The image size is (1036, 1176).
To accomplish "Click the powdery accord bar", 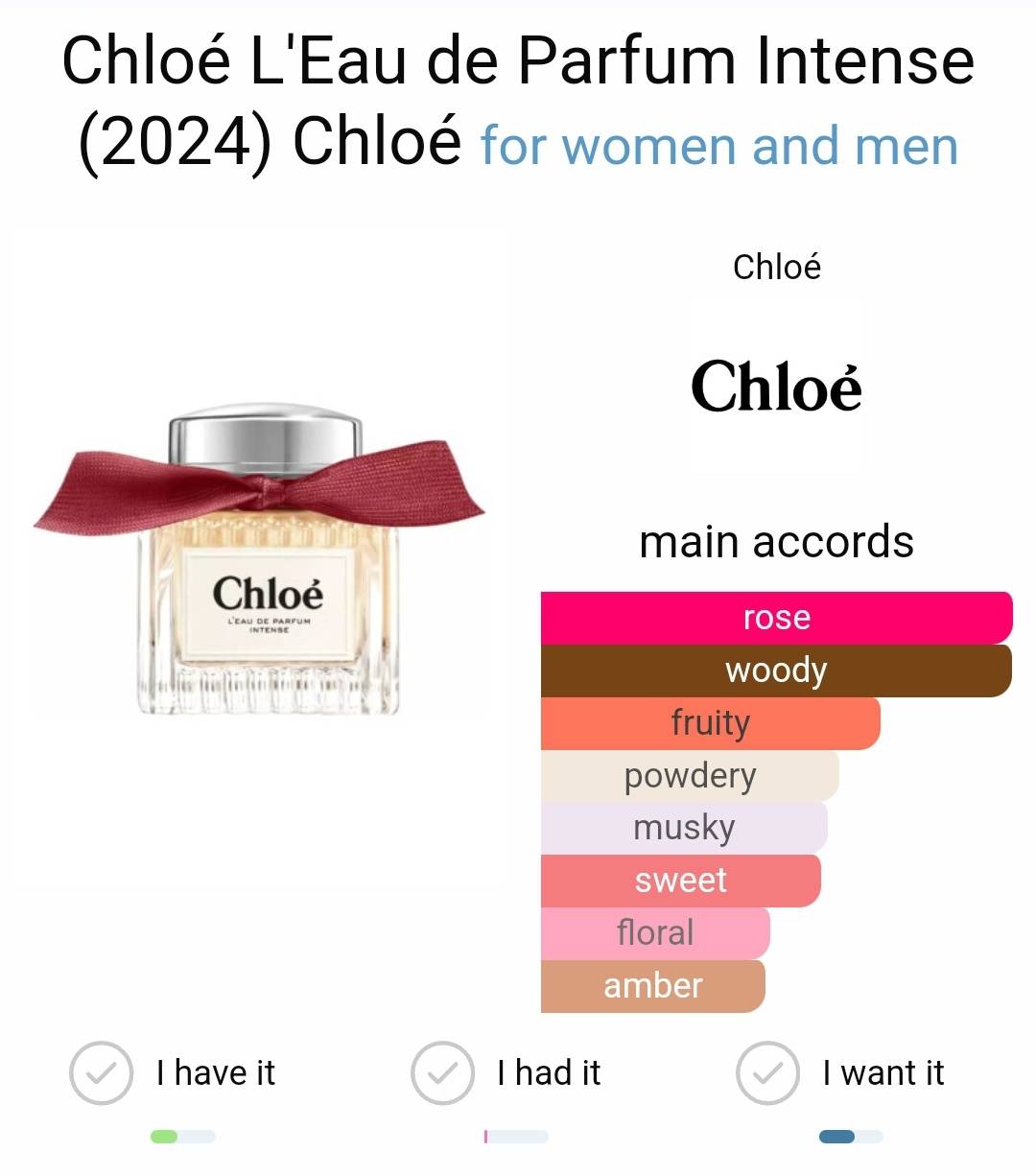I will pos(691,776).
